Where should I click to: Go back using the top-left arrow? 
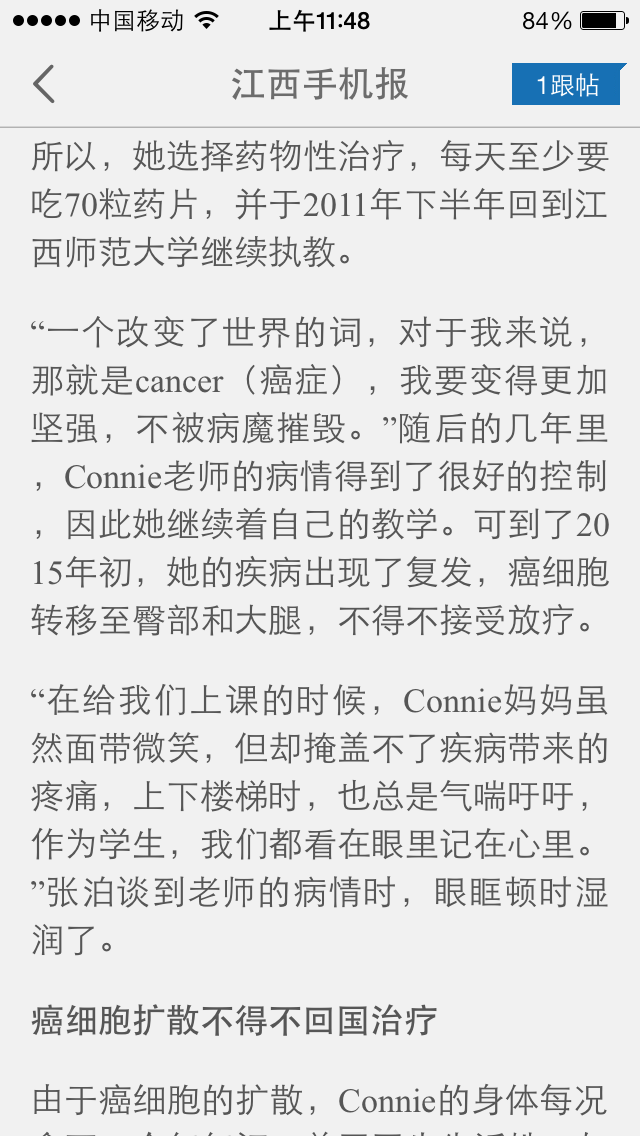click(x=44, y=84)
